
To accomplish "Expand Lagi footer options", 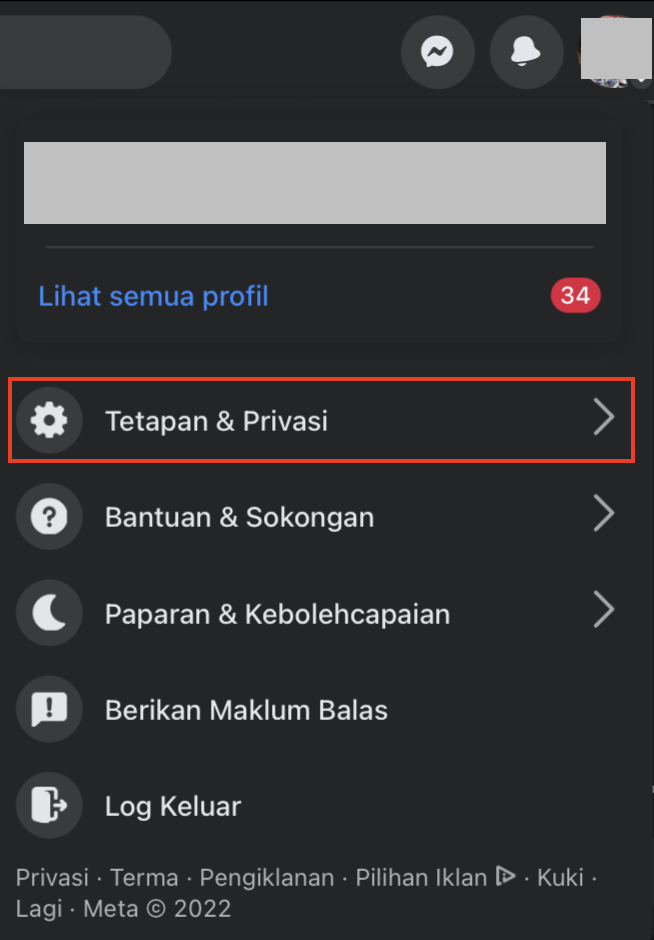I will pos(38,909).
